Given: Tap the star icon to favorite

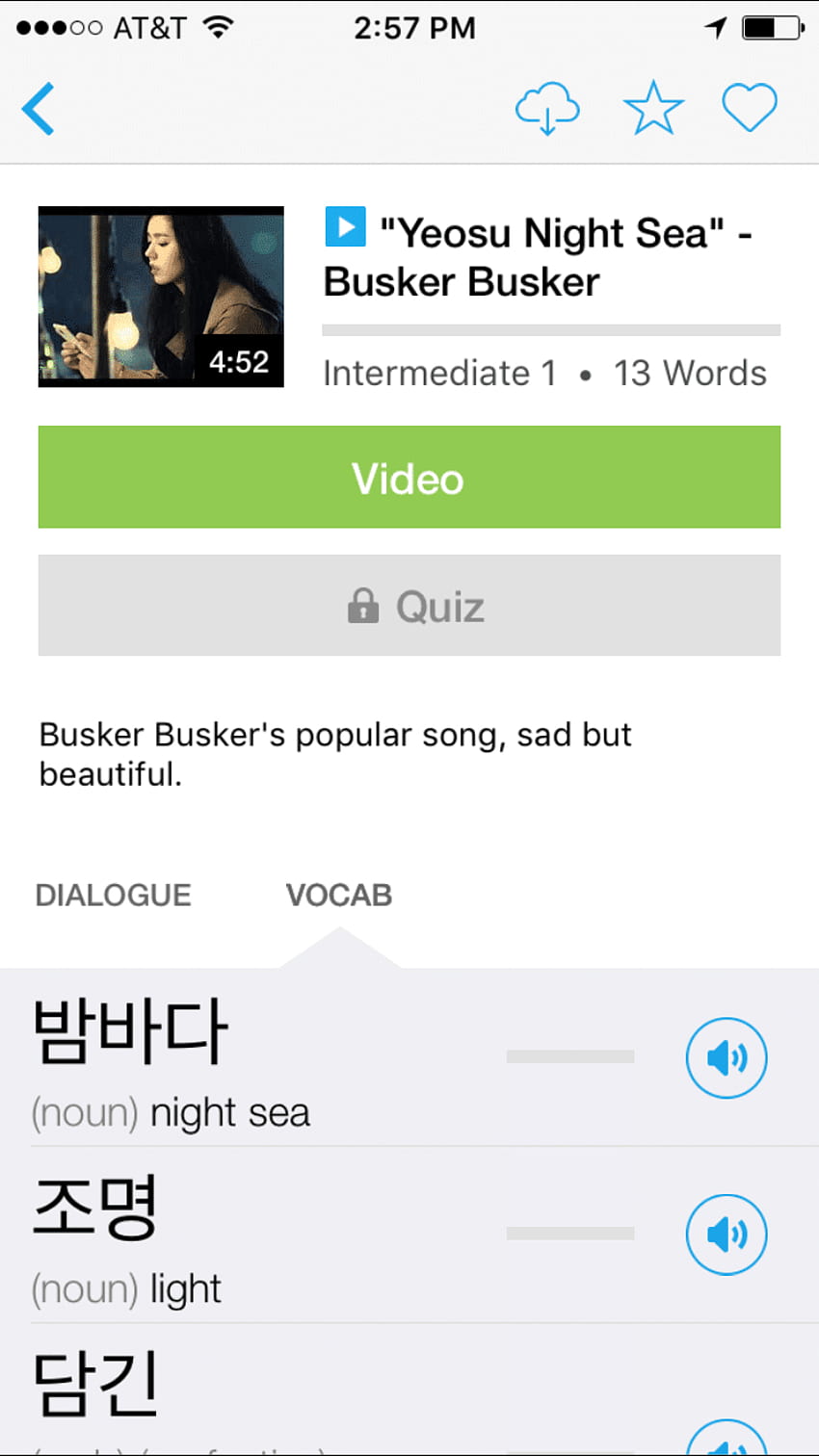Looking at the screenshot, I should coord(653,108).
